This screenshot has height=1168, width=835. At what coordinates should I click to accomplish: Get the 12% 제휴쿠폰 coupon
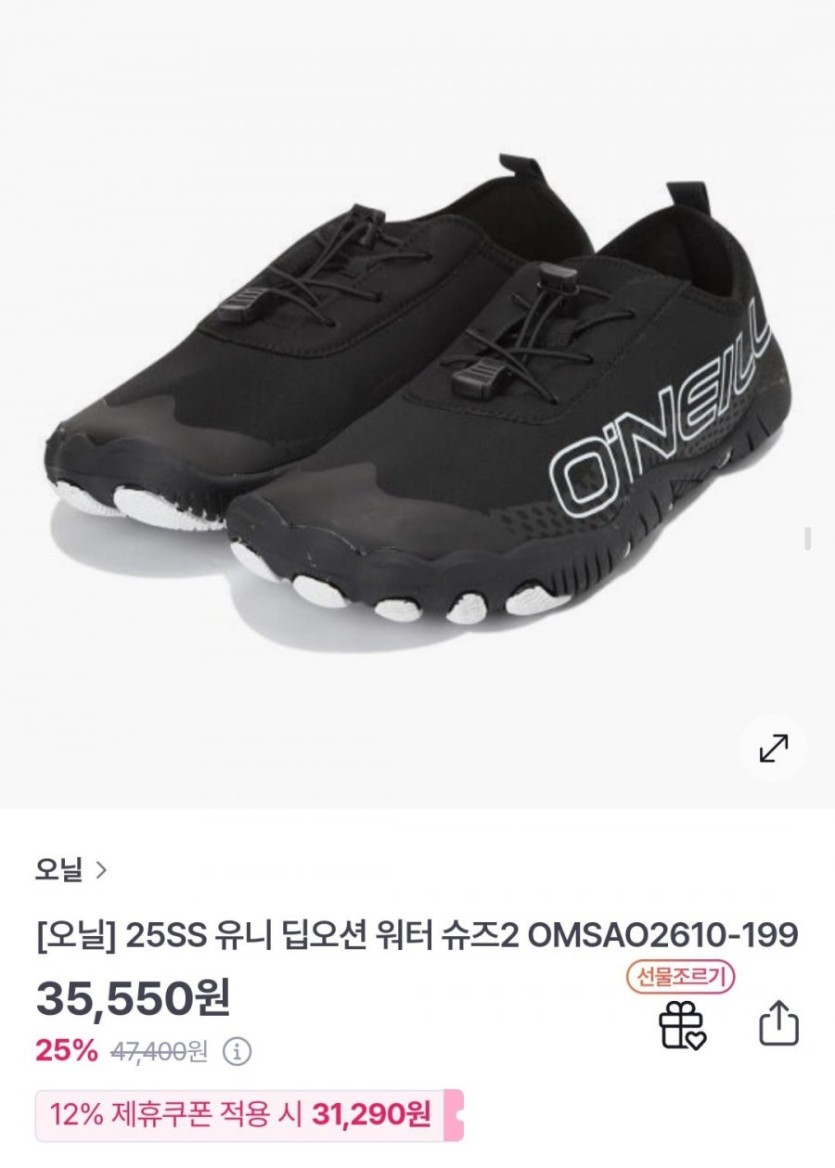point(249,1114)
